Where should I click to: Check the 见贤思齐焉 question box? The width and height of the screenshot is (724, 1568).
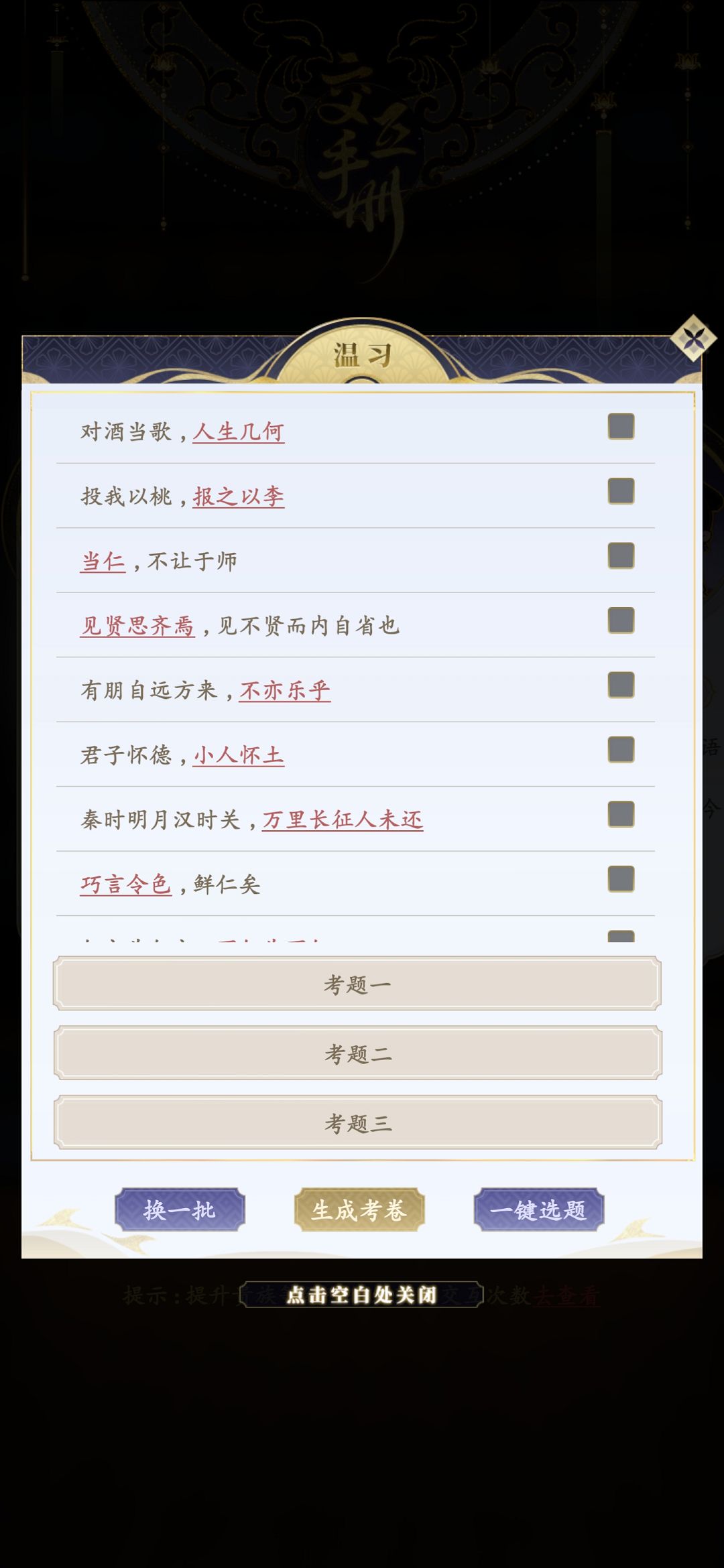(x=621, y=620)
